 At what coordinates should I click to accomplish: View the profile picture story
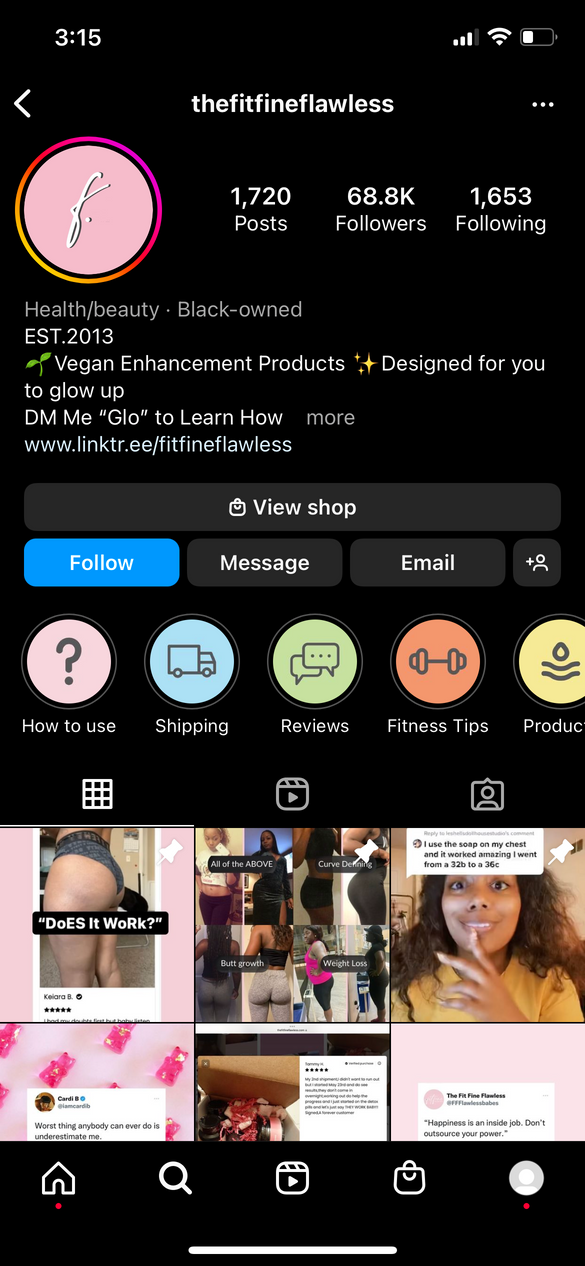tap(88, 211)
